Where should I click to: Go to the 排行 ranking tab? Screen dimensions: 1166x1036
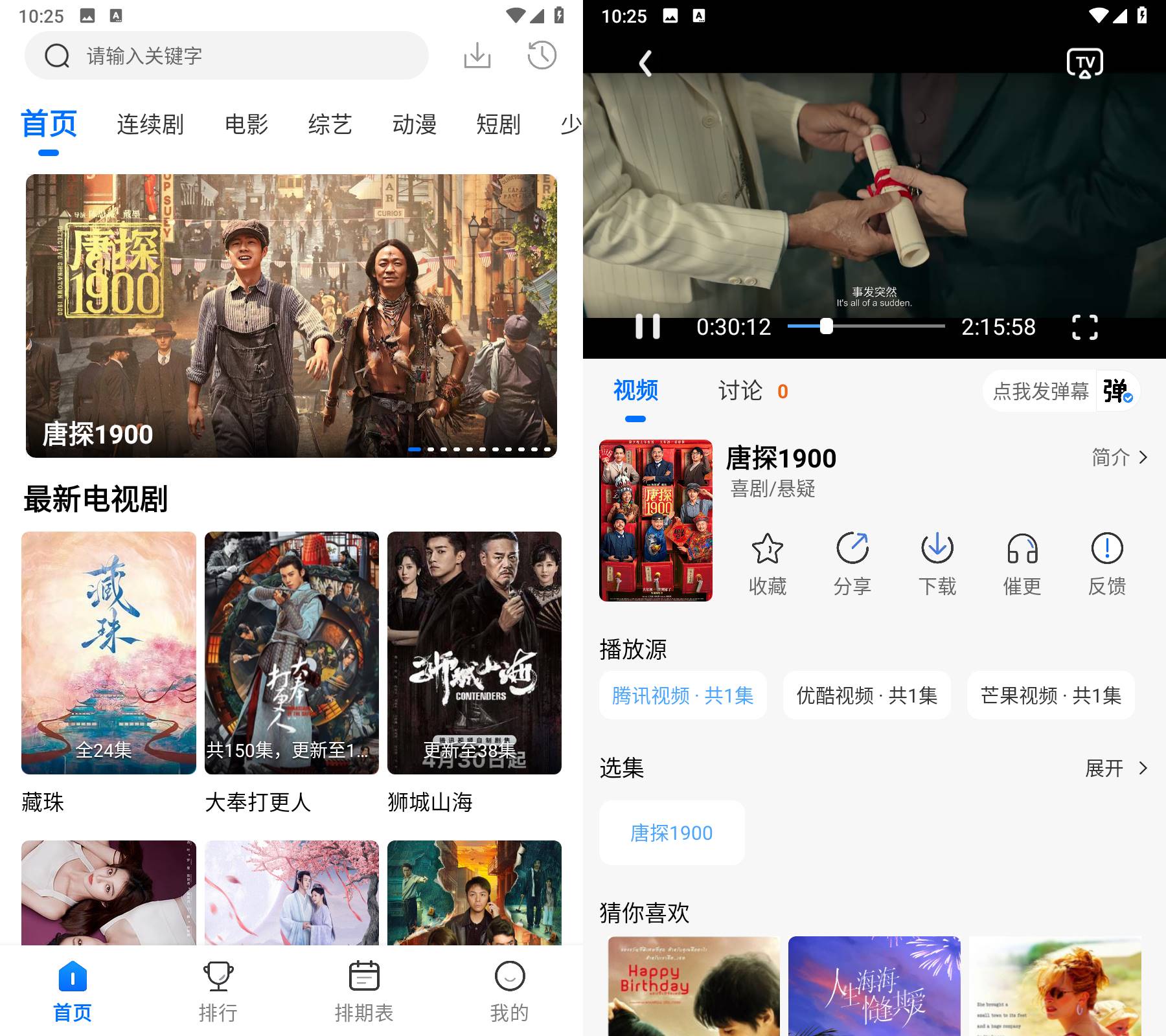(x=218, y=992)
